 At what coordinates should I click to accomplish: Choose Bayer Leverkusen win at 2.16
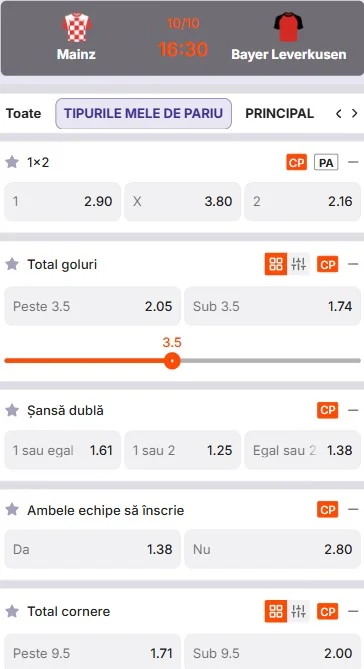click(x=303, y=201)
